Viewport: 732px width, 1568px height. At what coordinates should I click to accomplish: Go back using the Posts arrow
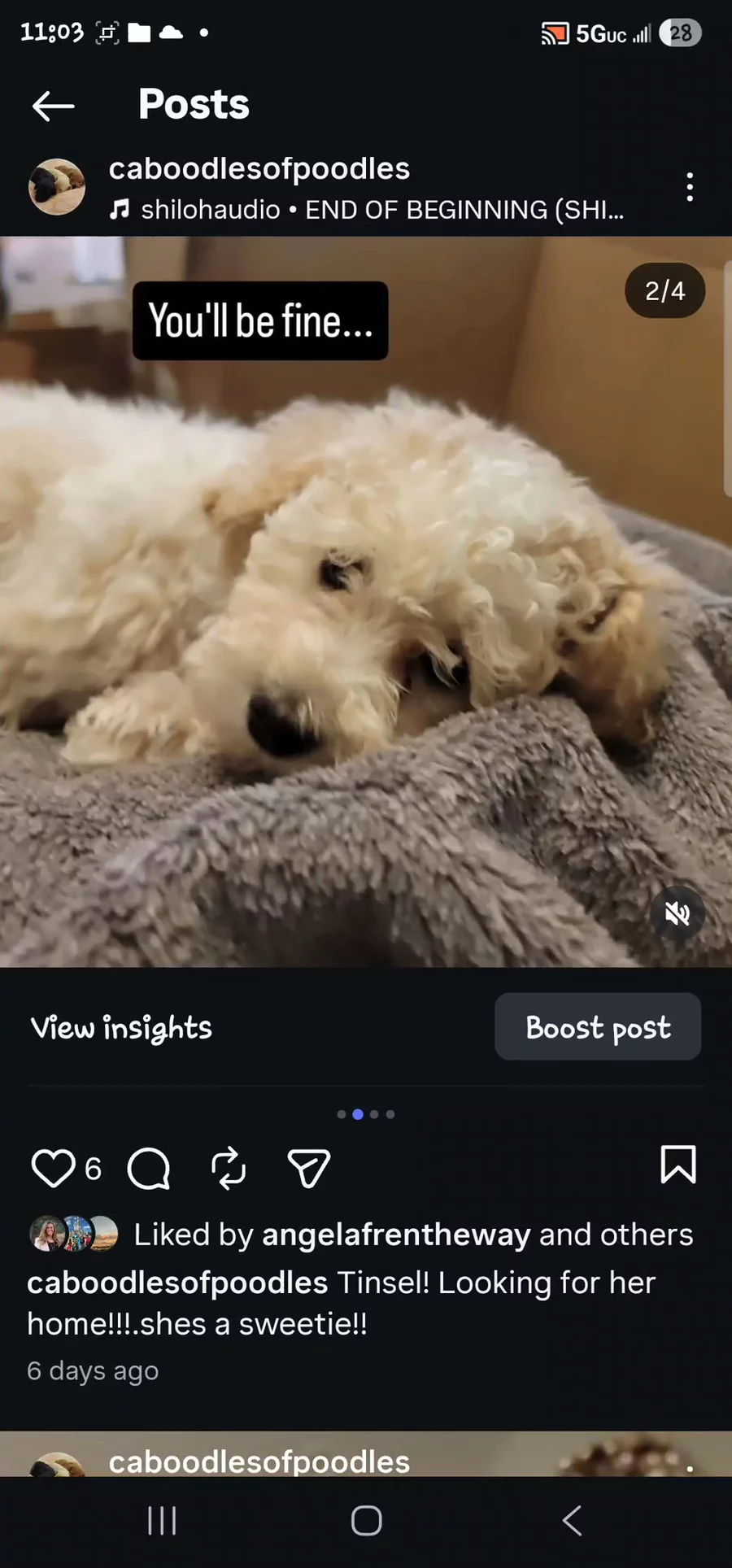point(54,106)
